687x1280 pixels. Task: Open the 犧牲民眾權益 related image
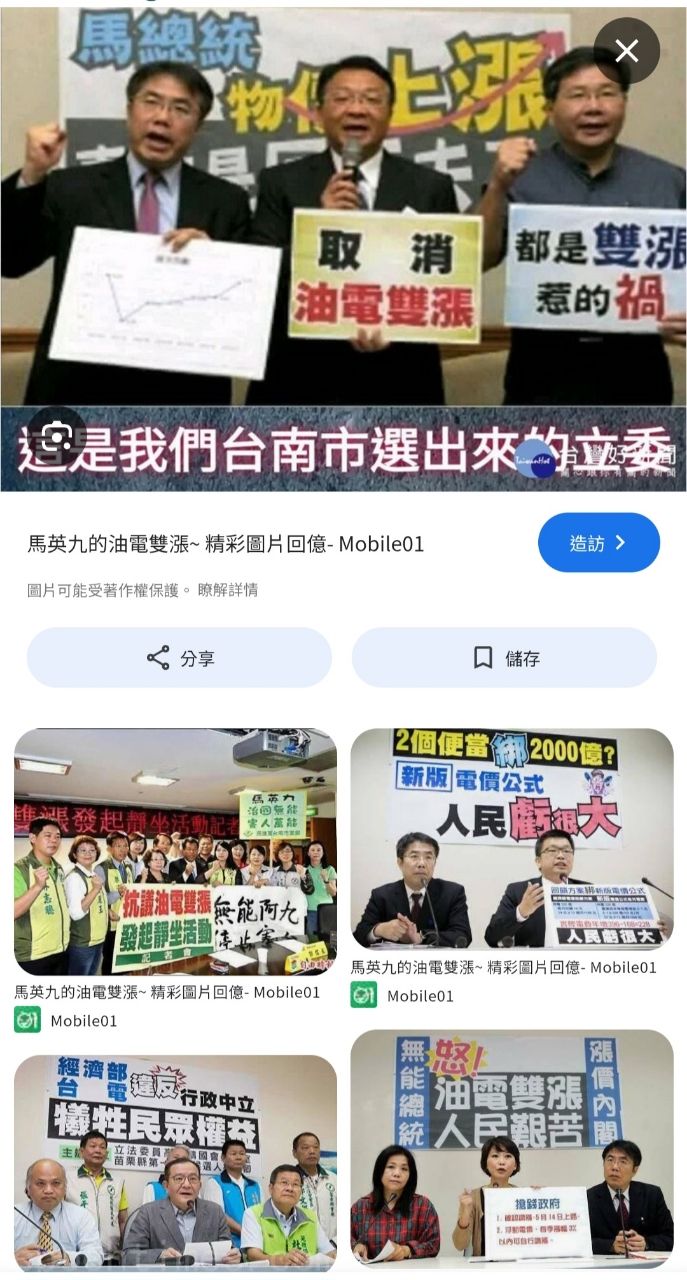coord(175,1162)
